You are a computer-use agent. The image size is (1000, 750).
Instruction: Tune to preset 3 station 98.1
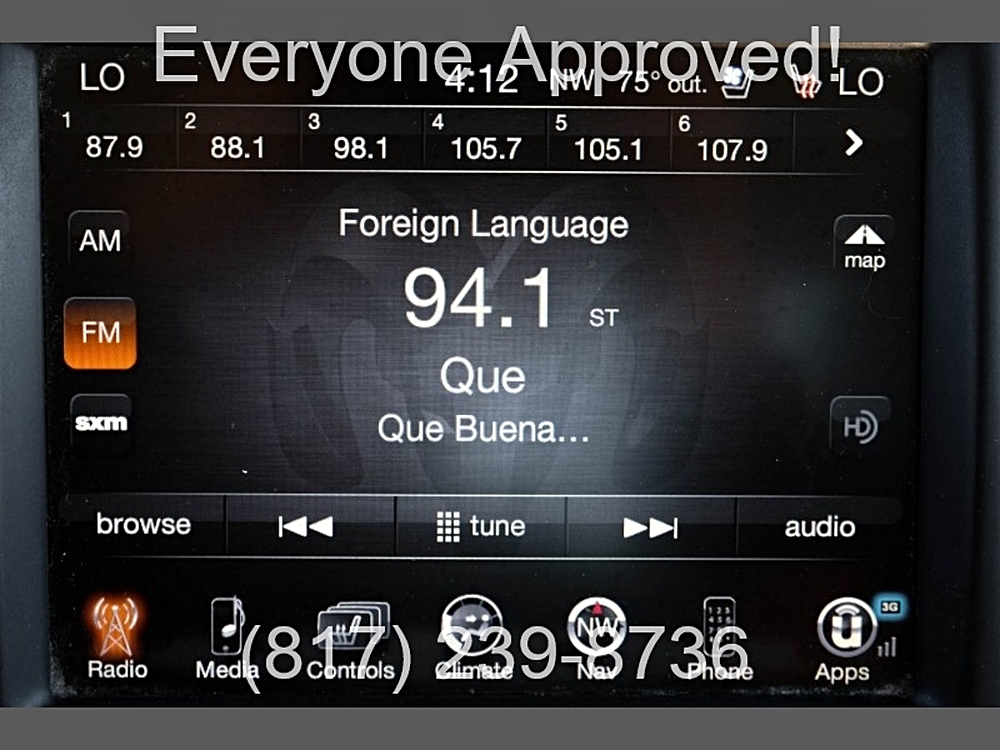pos(361,140)
